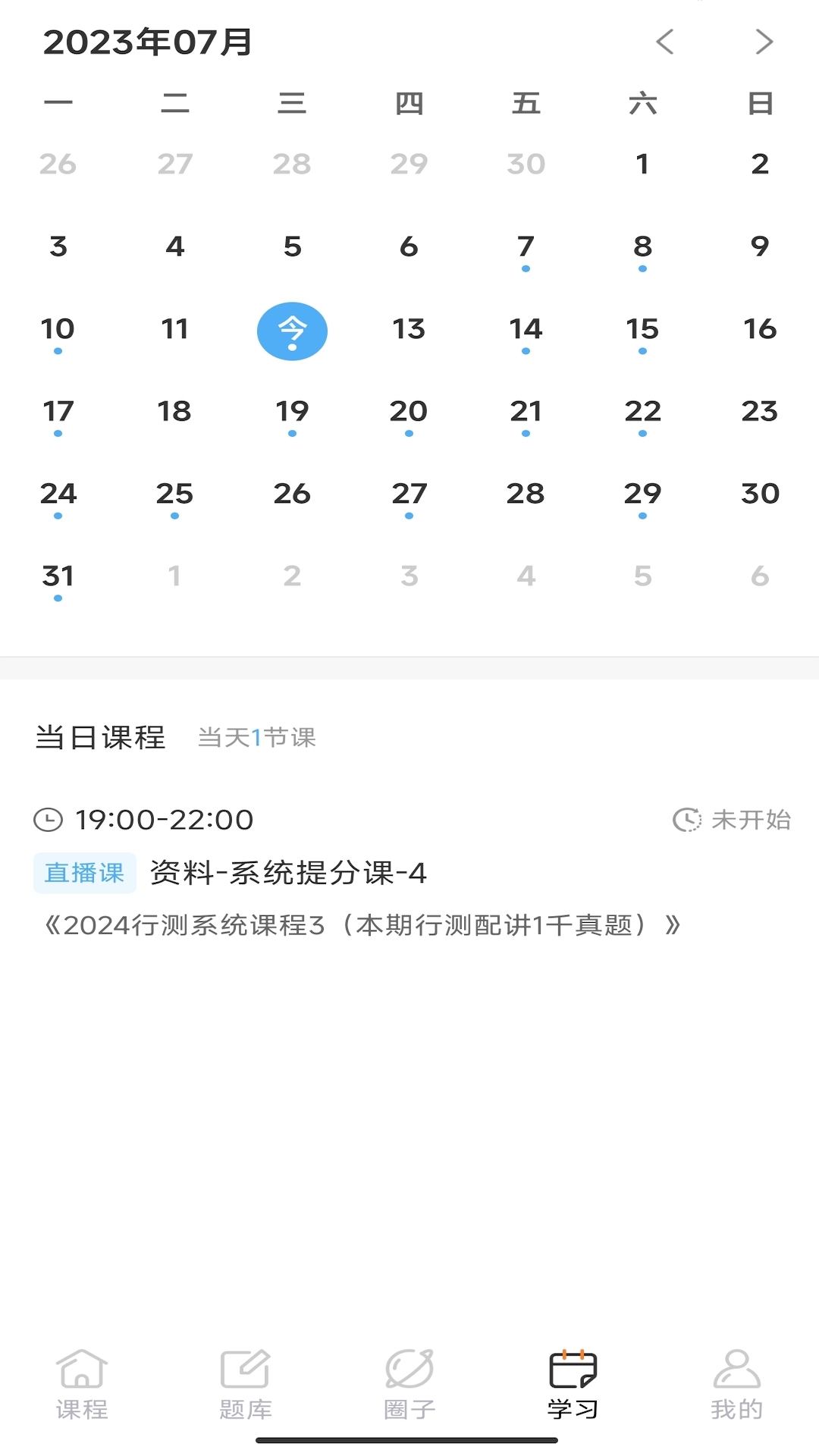Select date 31 on the calendar
The image size is (819, 1456).
point(58,576)
